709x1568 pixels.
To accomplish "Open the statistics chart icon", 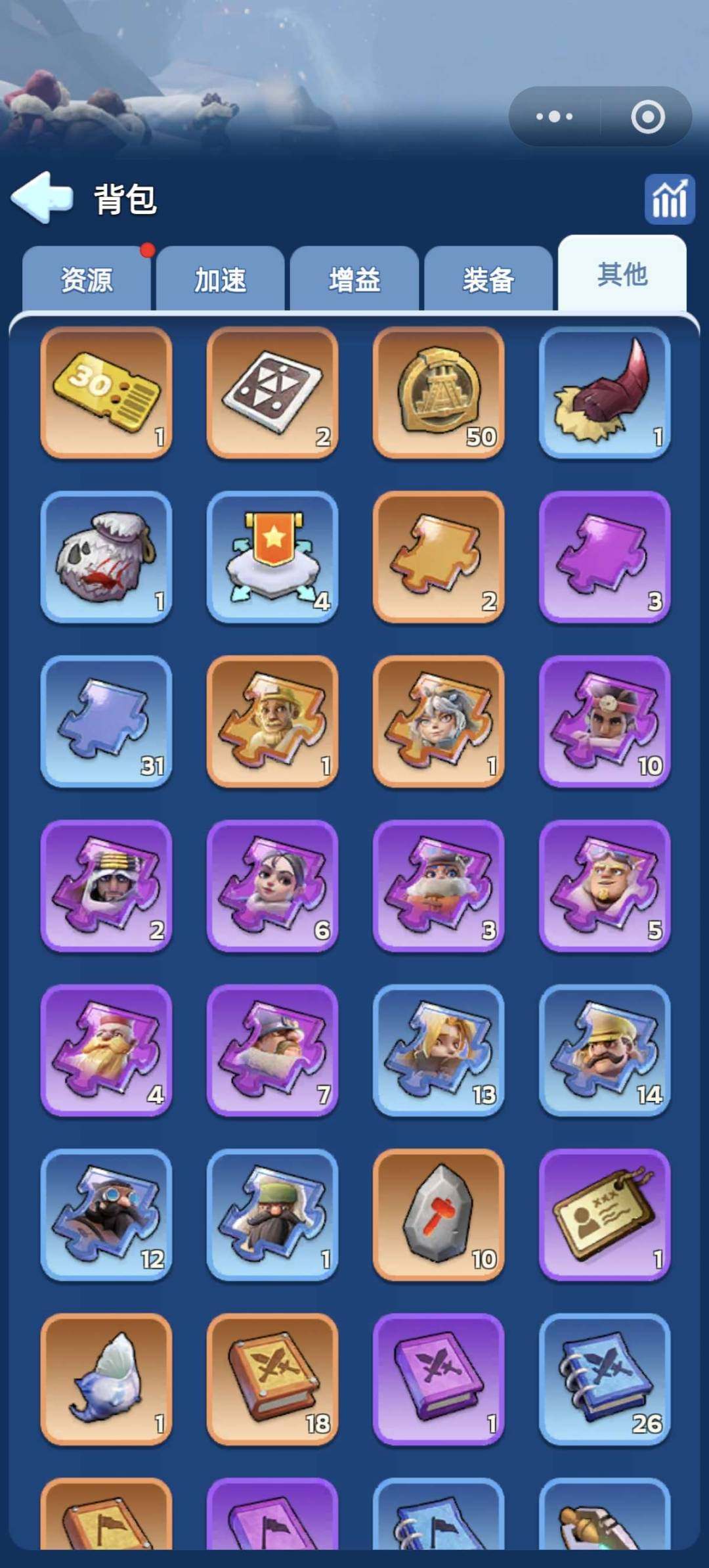I will tap(669, 199).
